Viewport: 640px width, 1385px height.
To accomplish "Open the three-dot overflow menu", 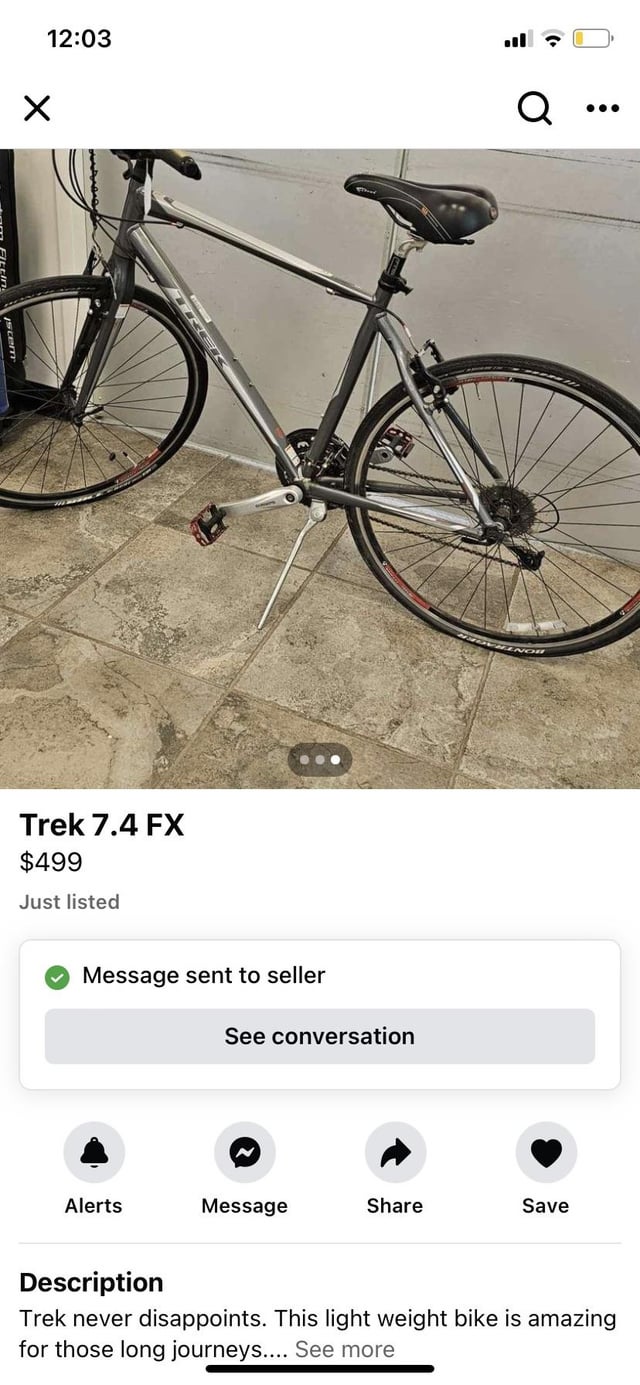I will click(602, 109).
